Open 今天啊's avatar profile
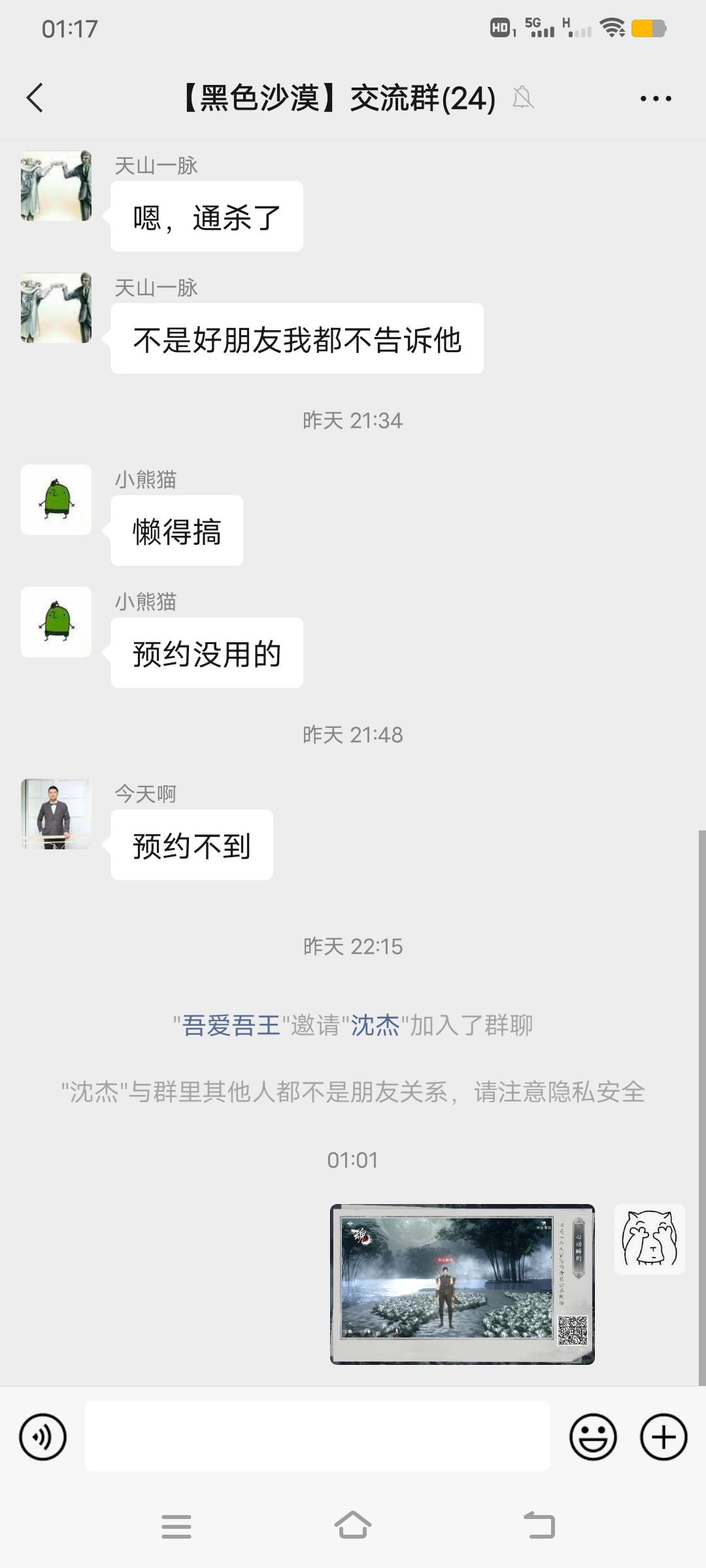 pos(56,814)
